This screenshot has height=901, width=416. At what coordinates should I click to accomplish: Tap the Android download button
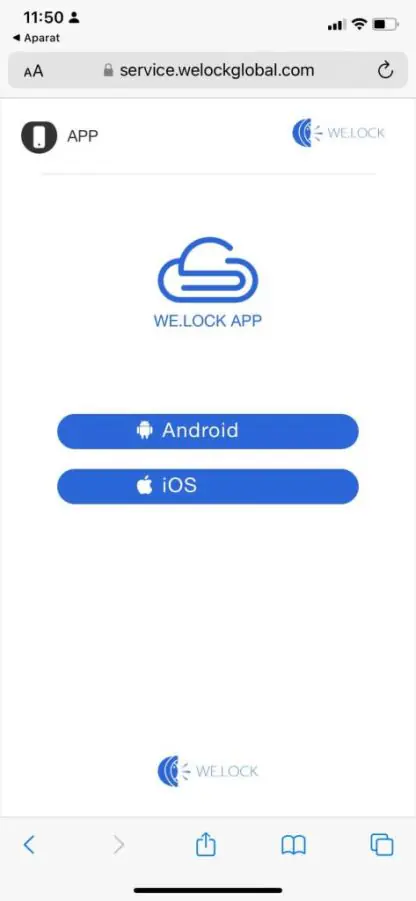[207, 431]
